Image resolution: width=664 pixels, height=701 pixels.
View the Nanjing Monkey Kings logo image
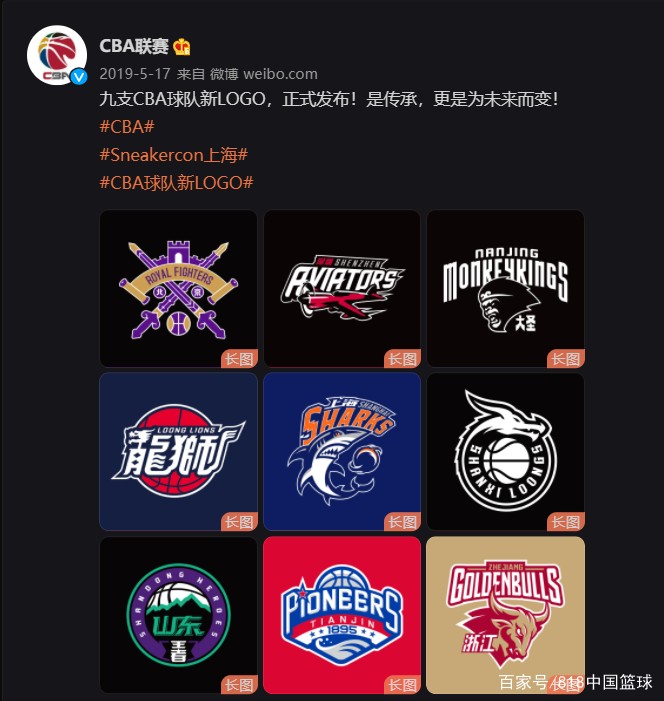(505, 288)
